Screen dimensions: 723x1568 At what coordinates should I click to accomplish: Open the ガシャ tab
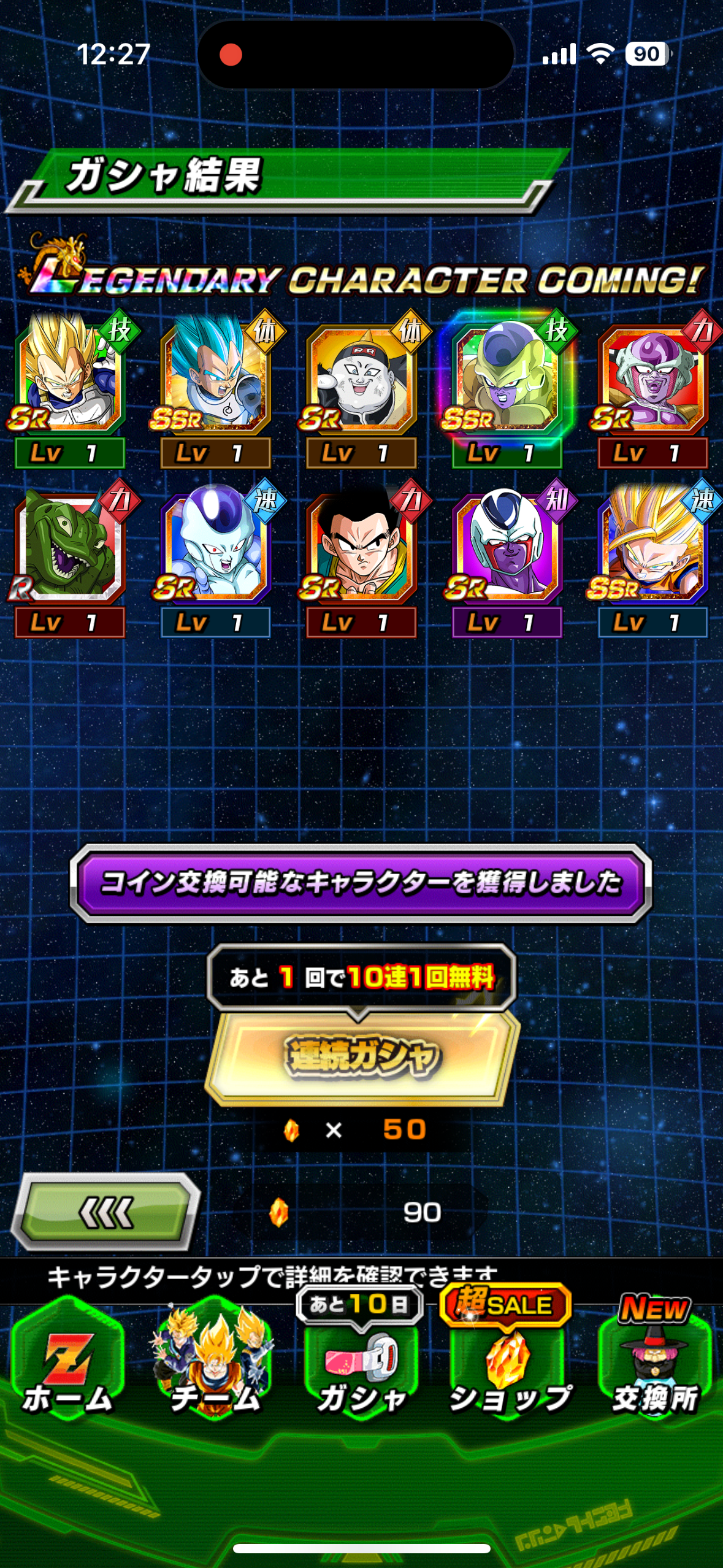click(x=361, y=1359)
